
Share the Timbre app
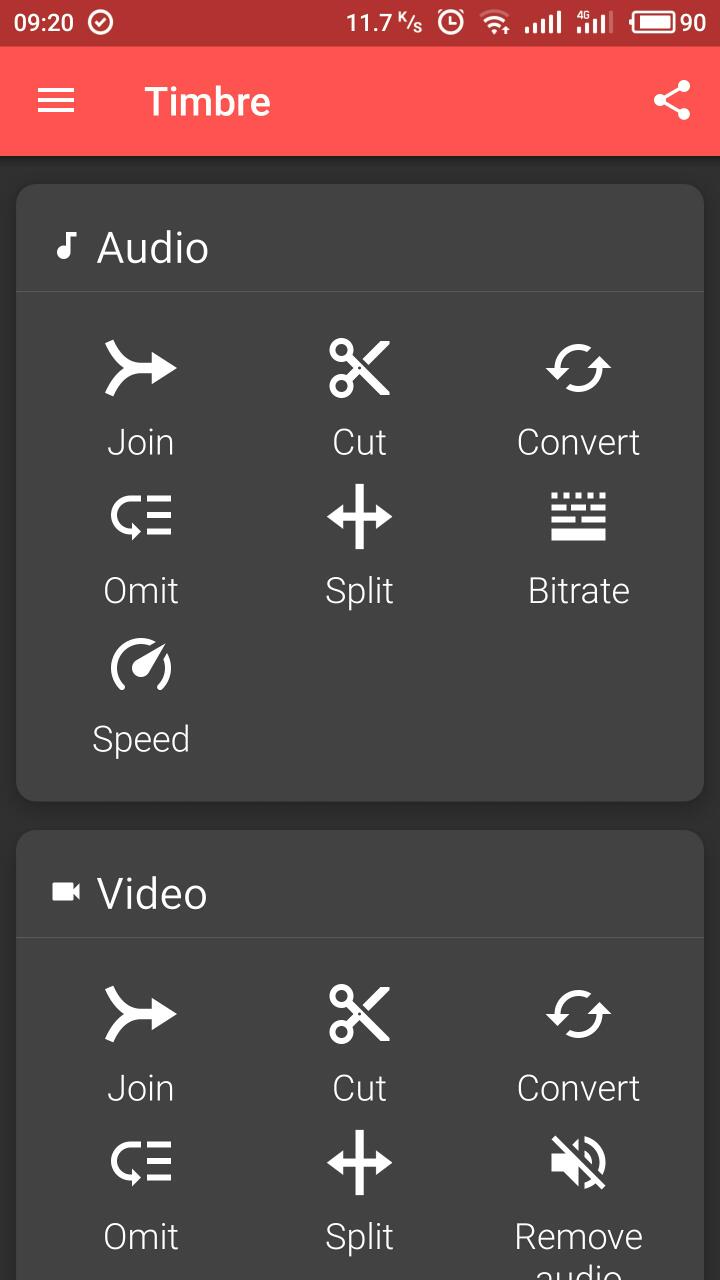(x=672, y=101)
